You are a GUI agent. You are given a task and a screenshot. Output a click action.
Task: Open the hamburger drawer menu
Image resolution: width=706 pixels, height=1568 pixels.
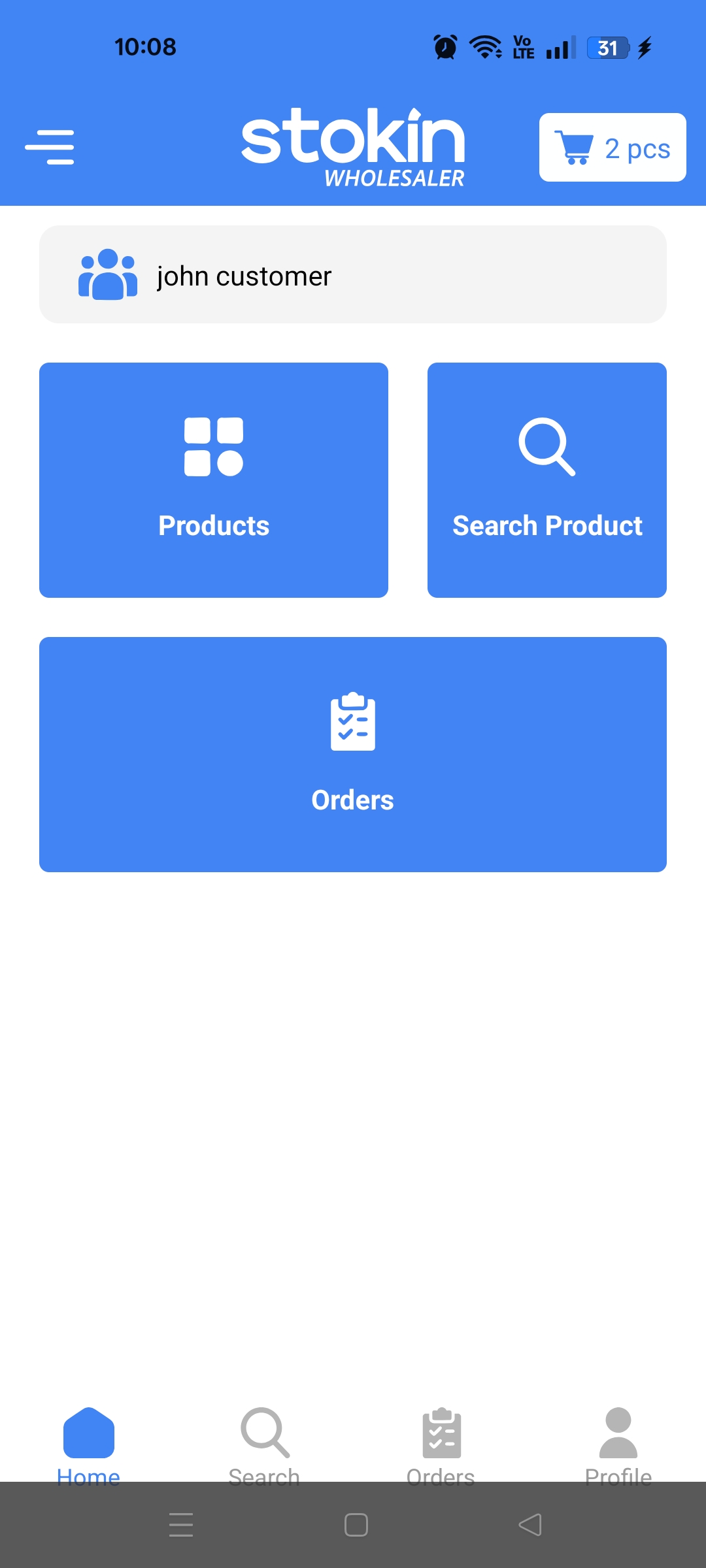coord(50,147)
